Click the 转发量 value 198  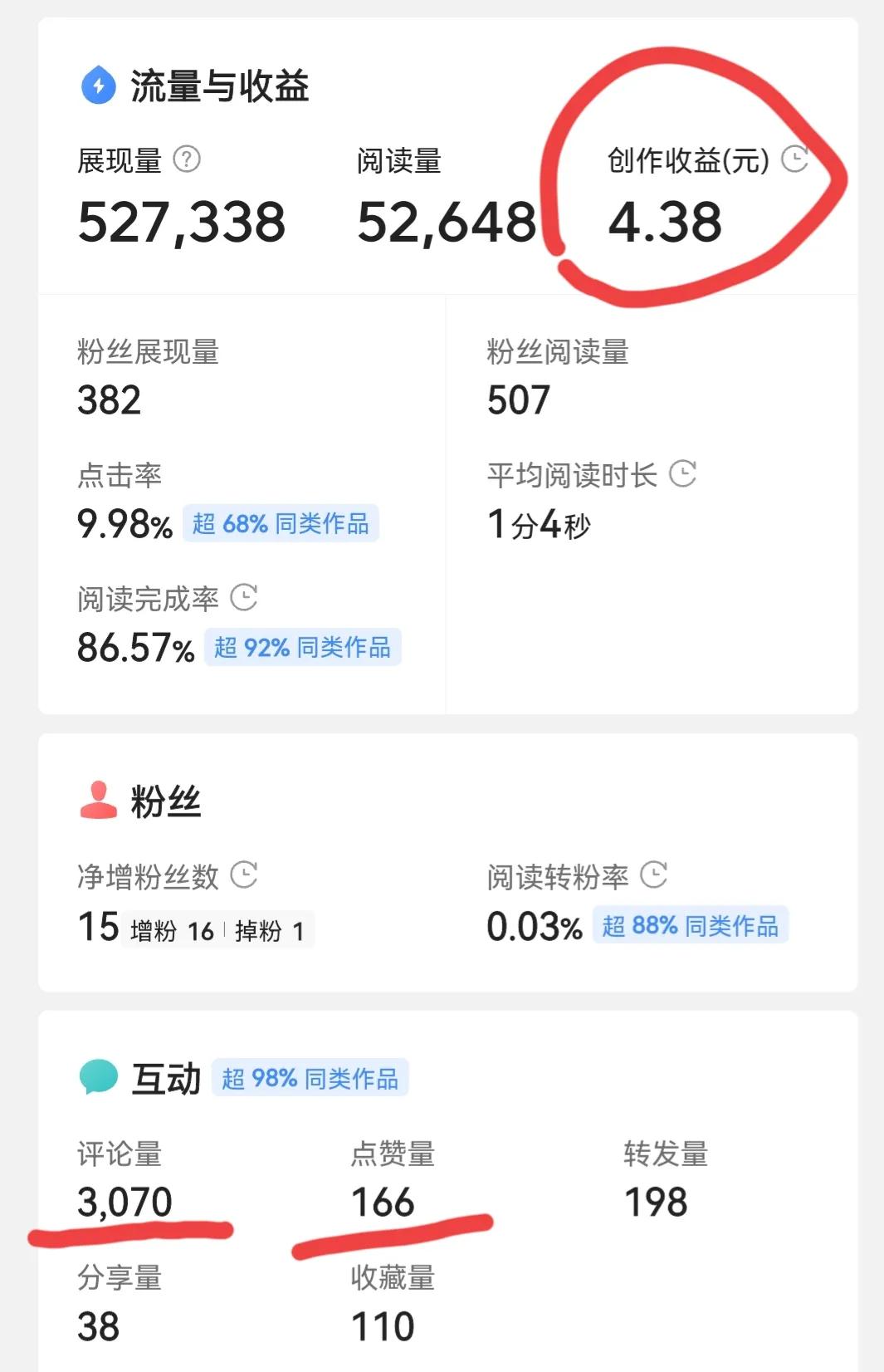click(656, 1201)
